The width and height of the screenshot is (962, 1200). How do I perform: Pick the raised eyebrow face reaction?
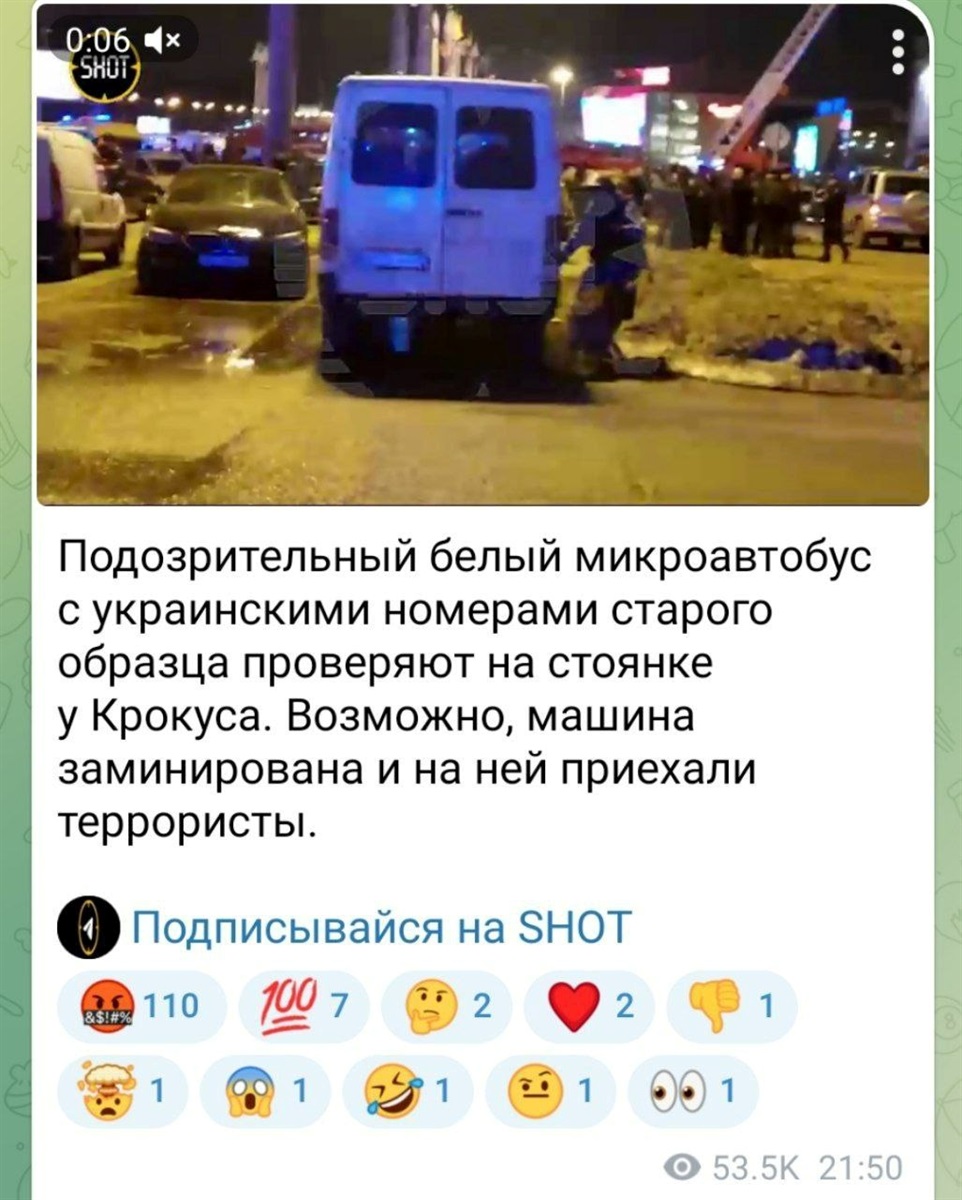(x=549, y=1092)
